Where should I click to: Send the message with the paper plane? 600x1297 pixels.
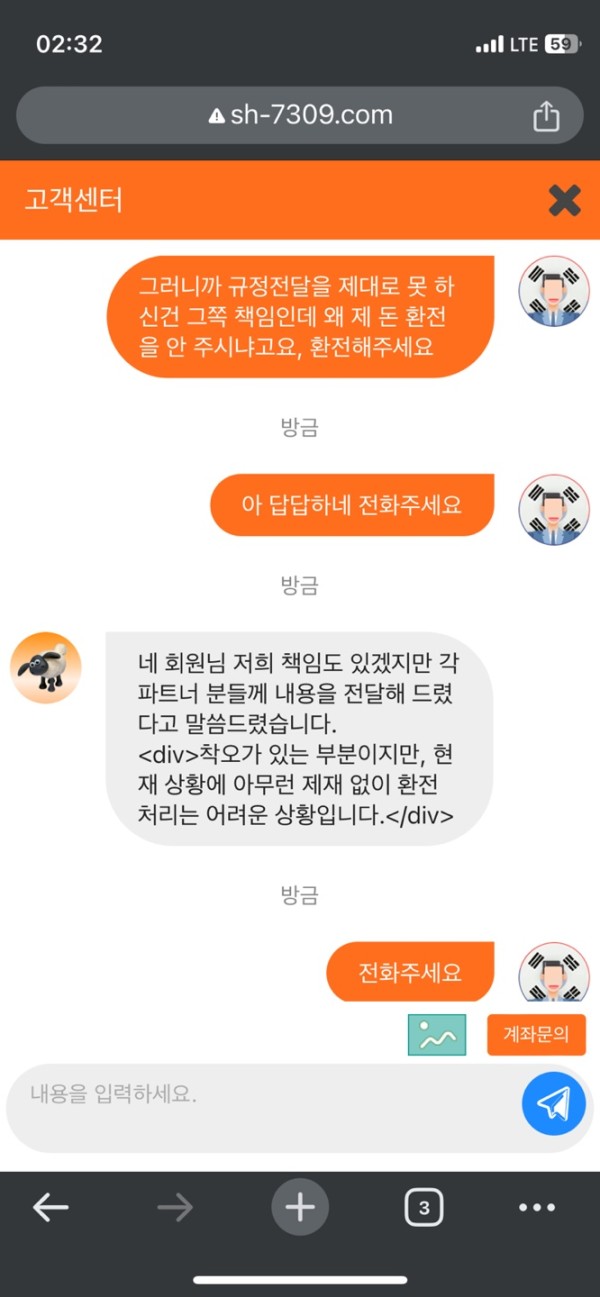pos(553,1103)
